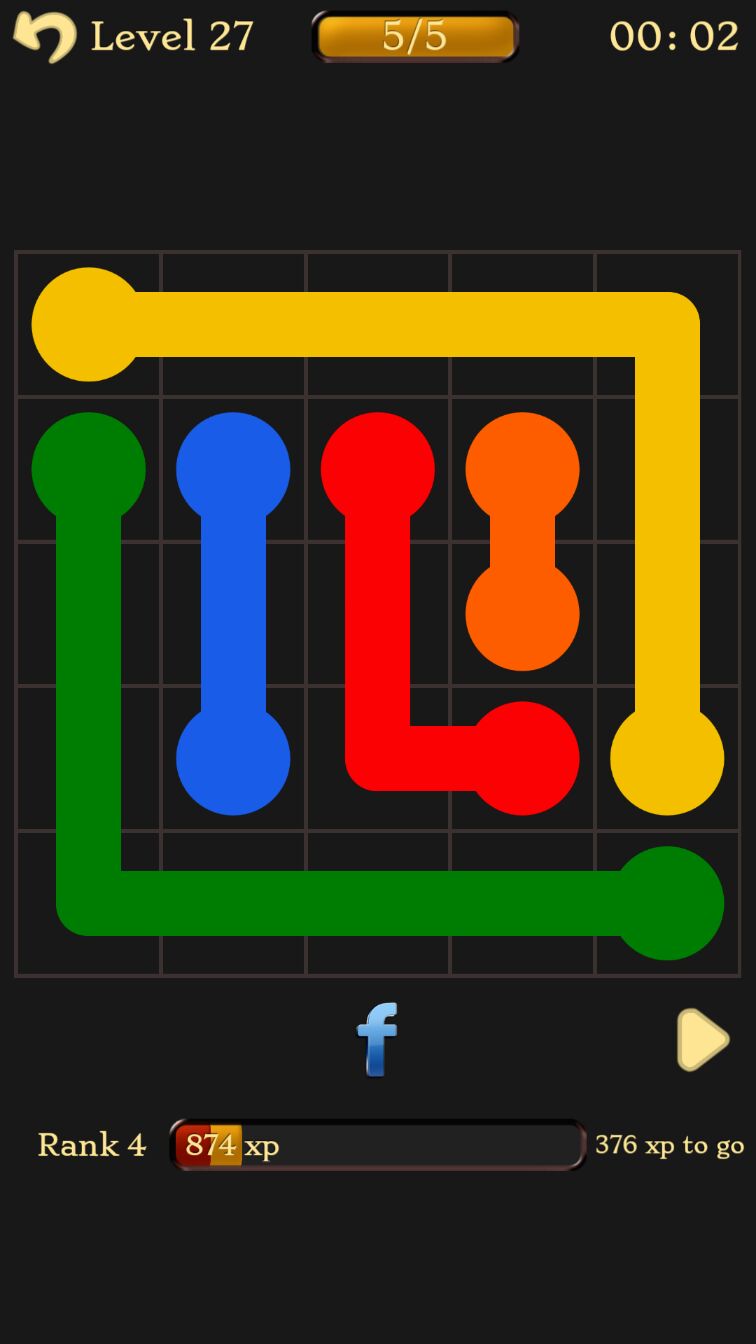Viewport: 756px width, 1344px height.
Task: Tap the yellow dot in the top-left cell
Action: tap(88, 324)
